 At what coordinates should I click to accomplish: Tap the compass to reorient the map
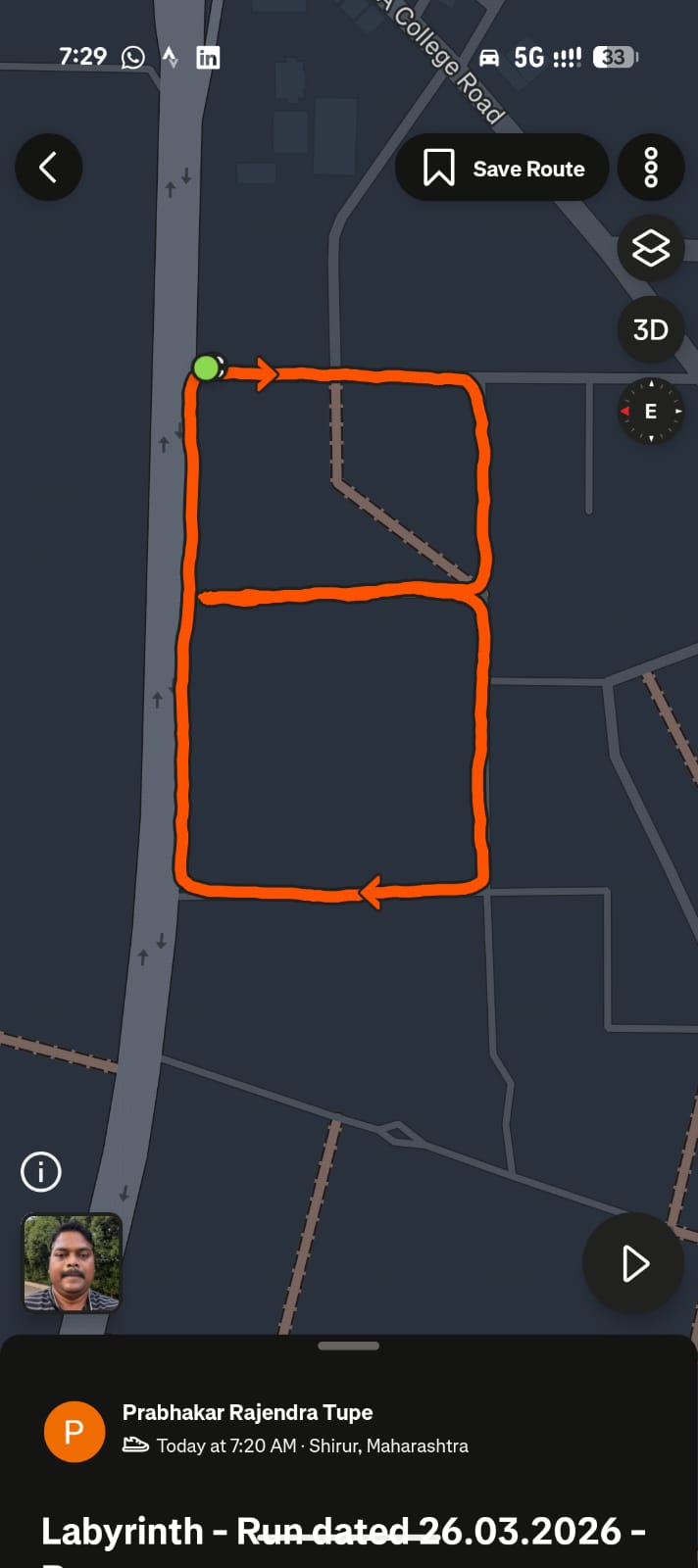[651, 412]
